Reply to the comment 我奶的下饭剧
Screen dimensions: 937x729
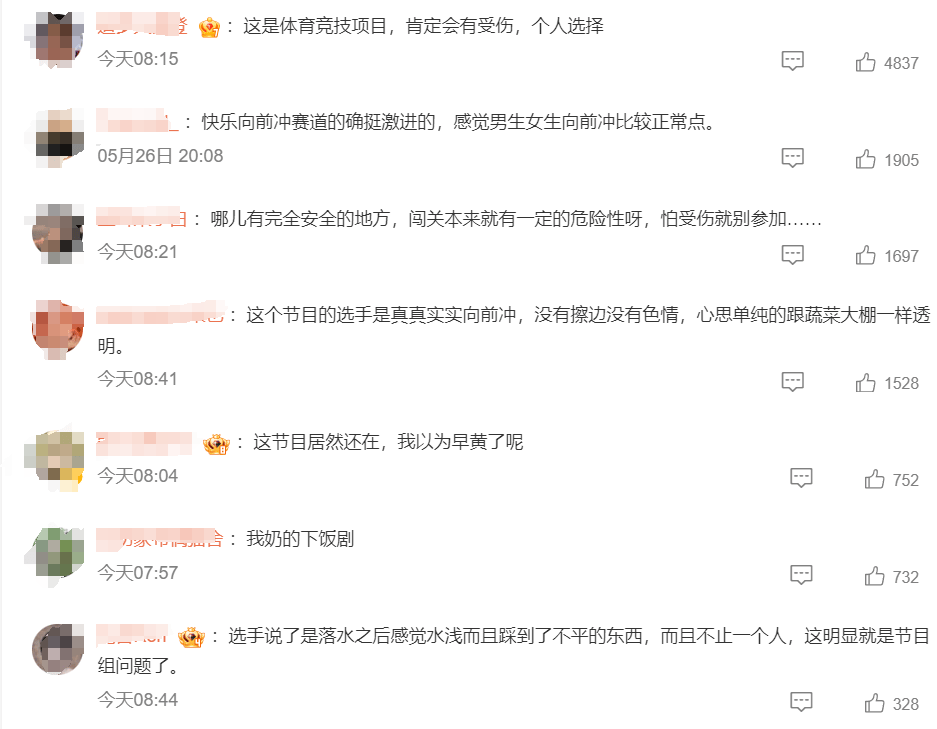coord(801,575)
